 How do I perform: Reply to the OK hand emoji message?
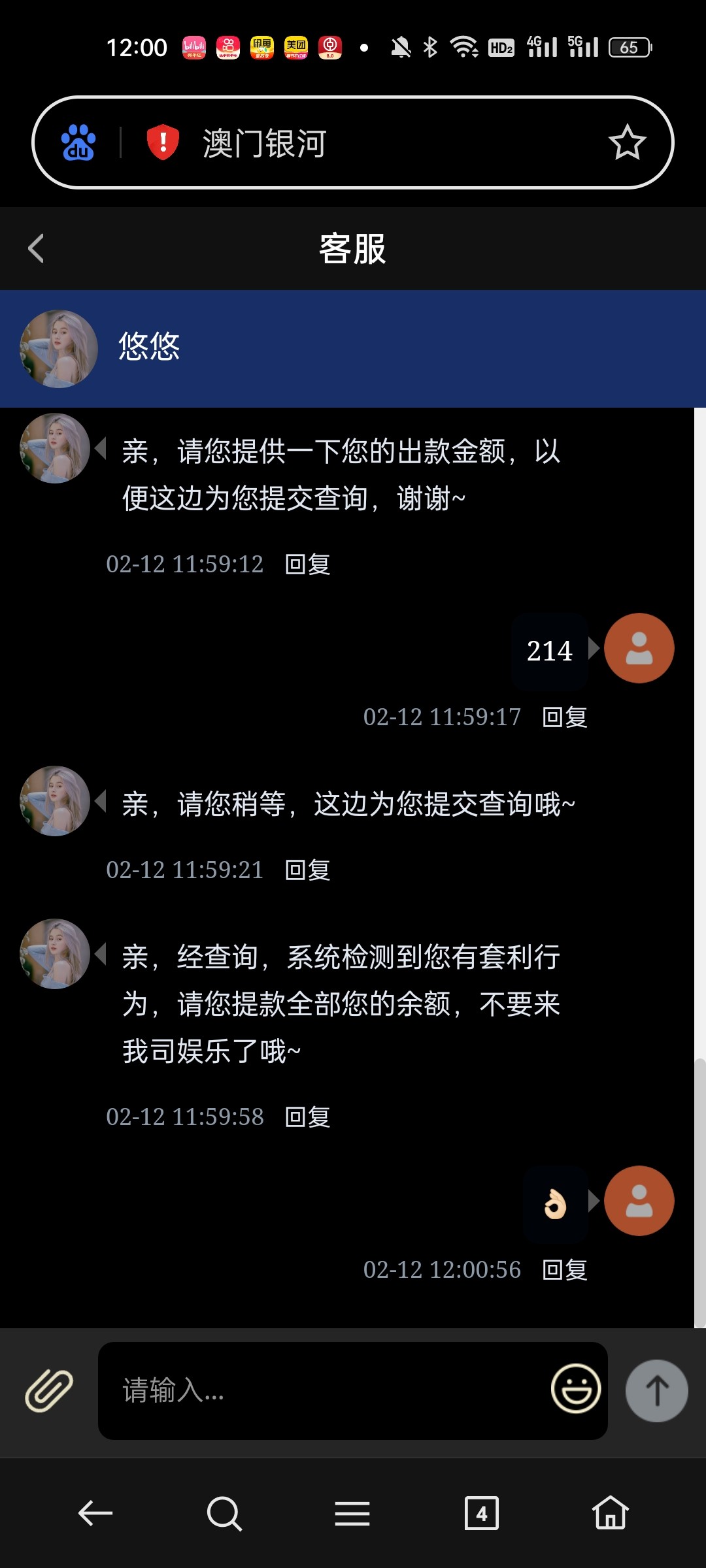click(x=565, y=1270)
